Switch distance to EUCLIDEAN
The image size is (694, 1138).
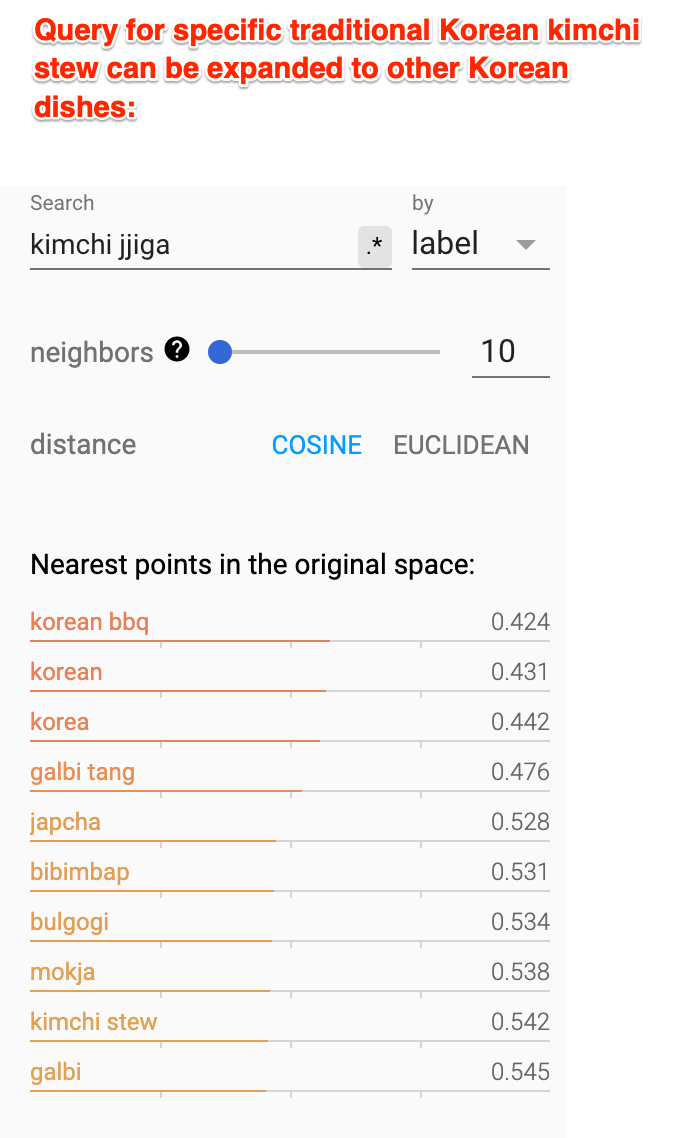click(x=461, y=445)
